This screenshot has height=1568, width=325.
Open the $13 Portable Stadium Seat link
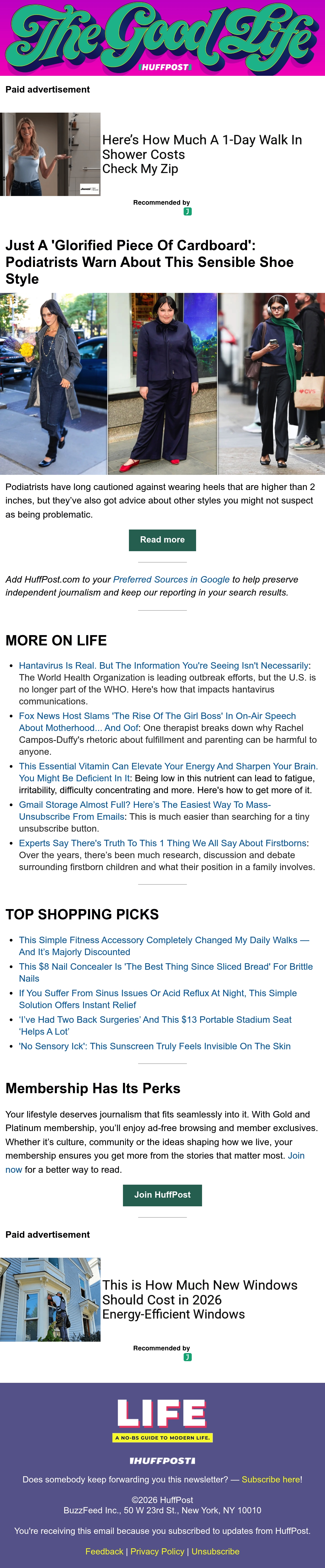[155, 1026]
